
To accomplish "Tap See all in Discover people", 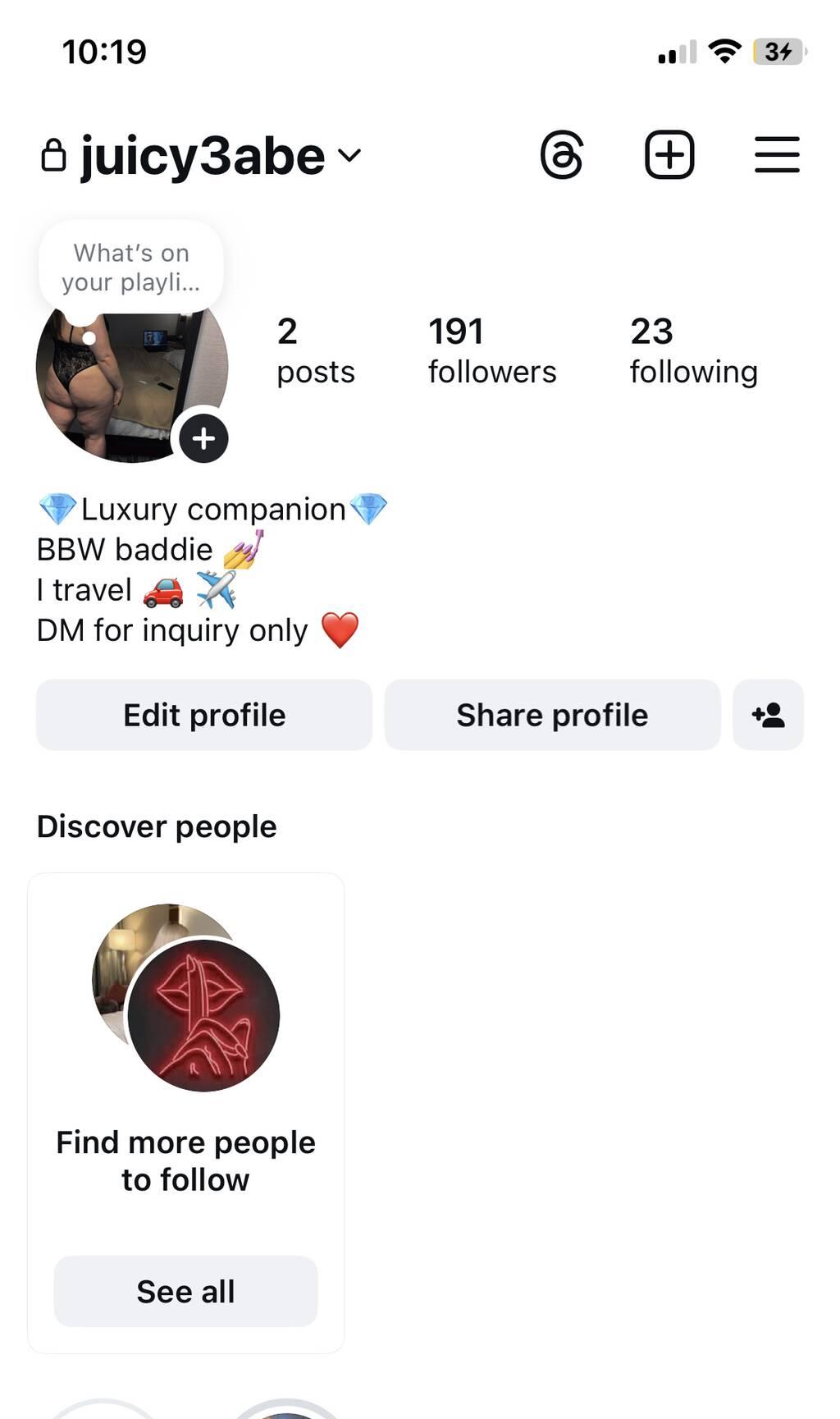I will coord(185,1291).
